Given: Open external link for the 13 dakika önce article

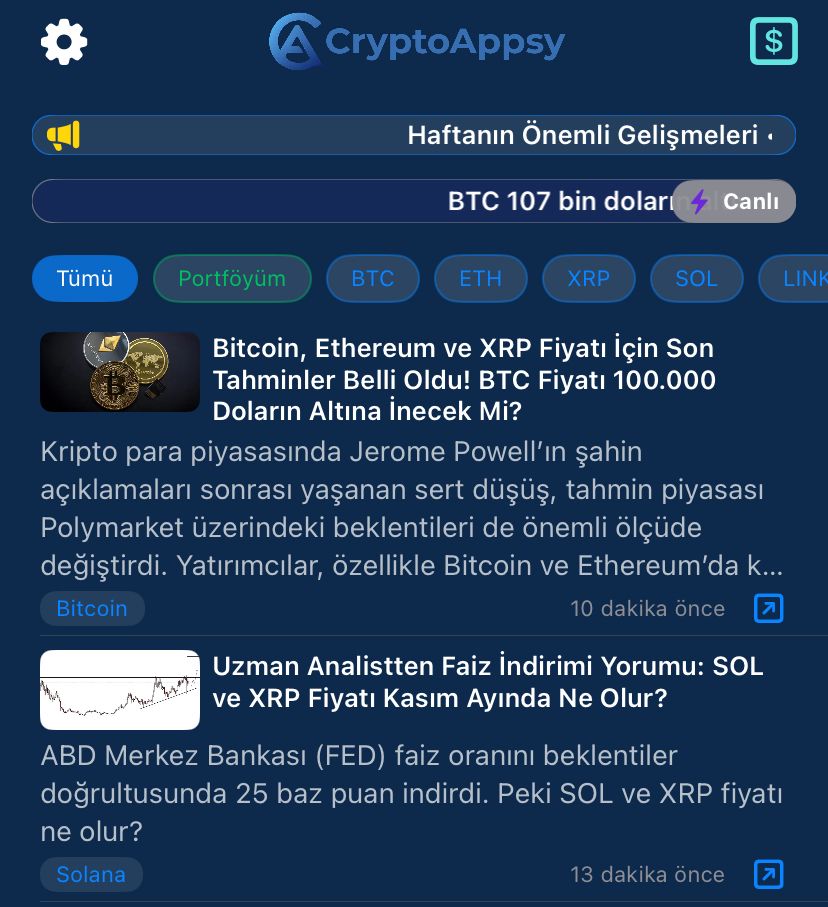Looking at the screenshot, I should click(x=768, y=874).
